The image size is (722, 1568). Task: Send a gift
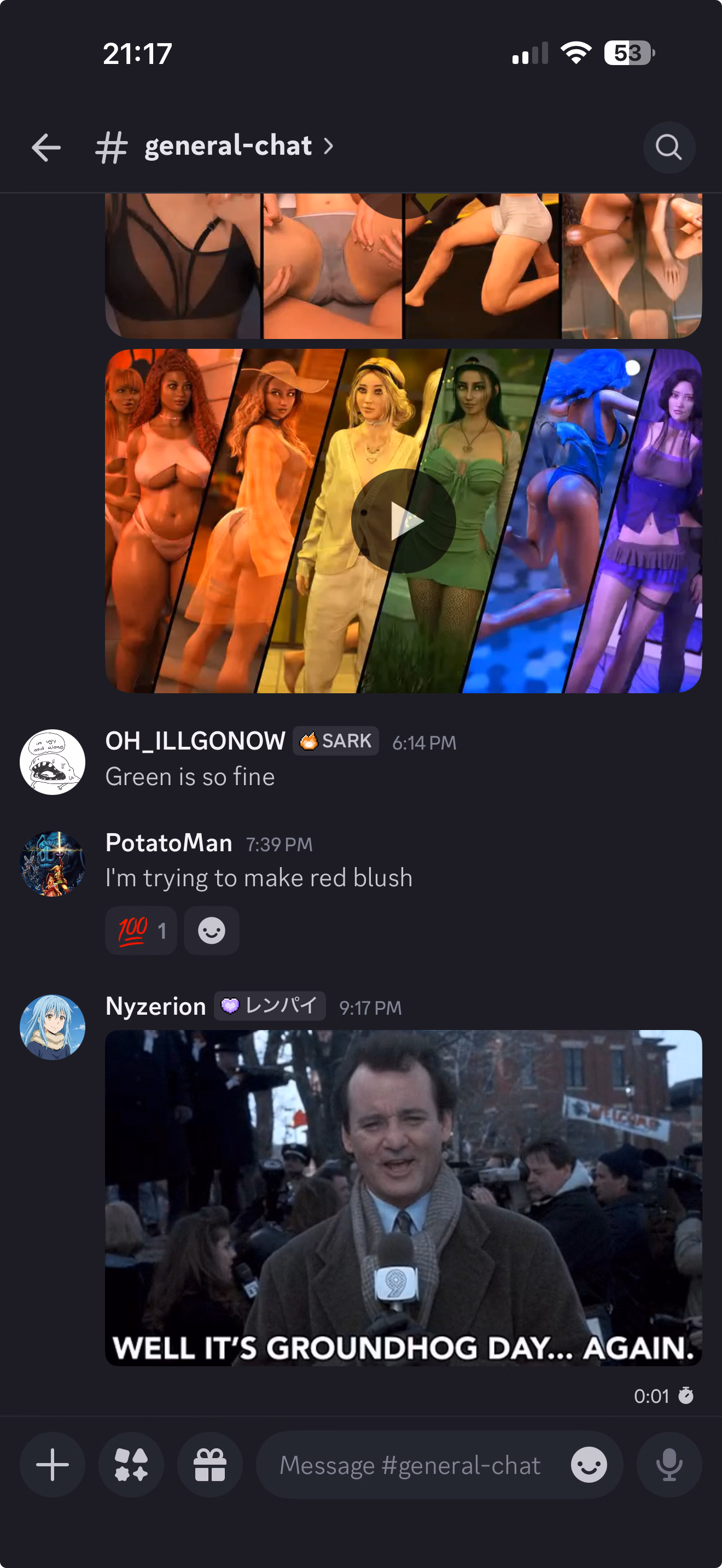pos(210,1465)
